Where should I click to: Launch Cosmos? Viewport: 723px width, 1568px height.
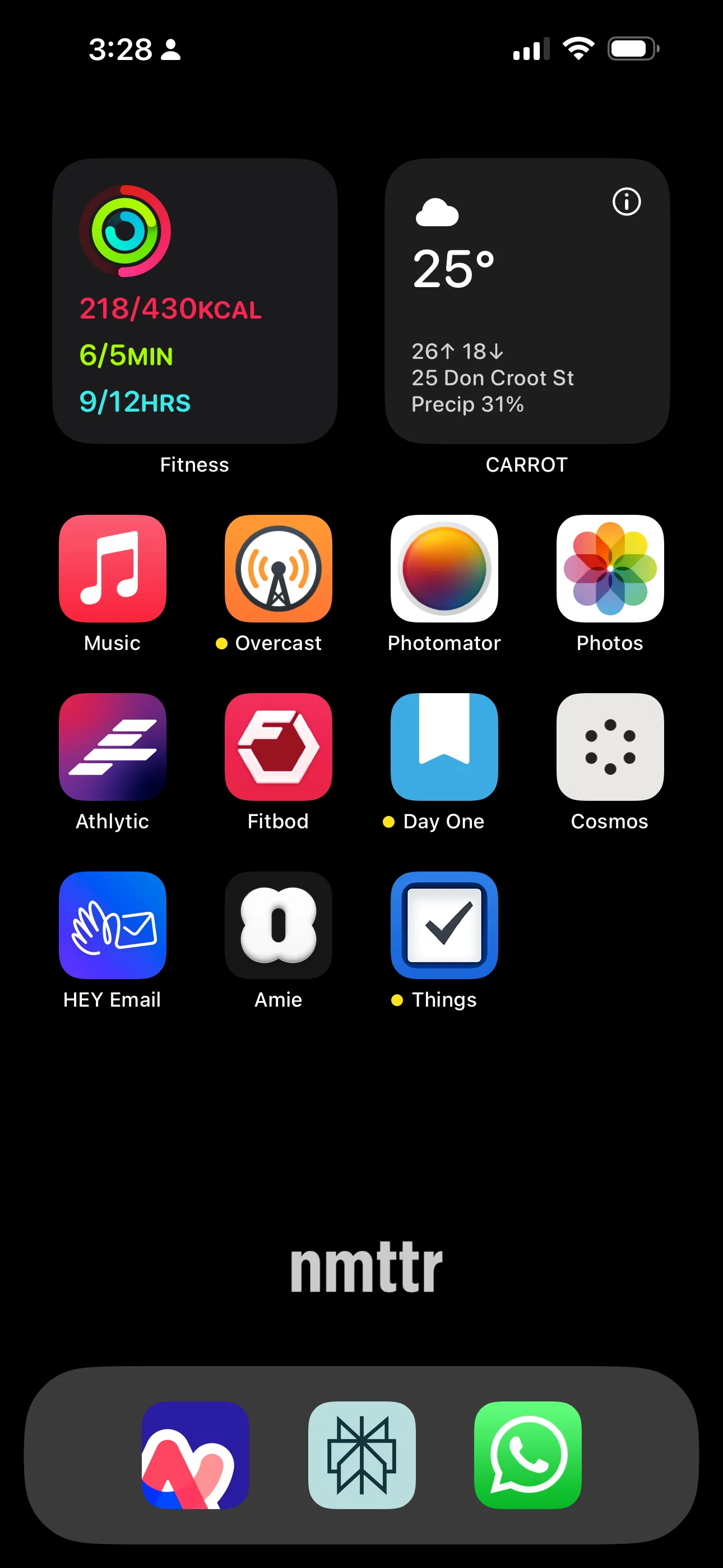pos(610,747)
